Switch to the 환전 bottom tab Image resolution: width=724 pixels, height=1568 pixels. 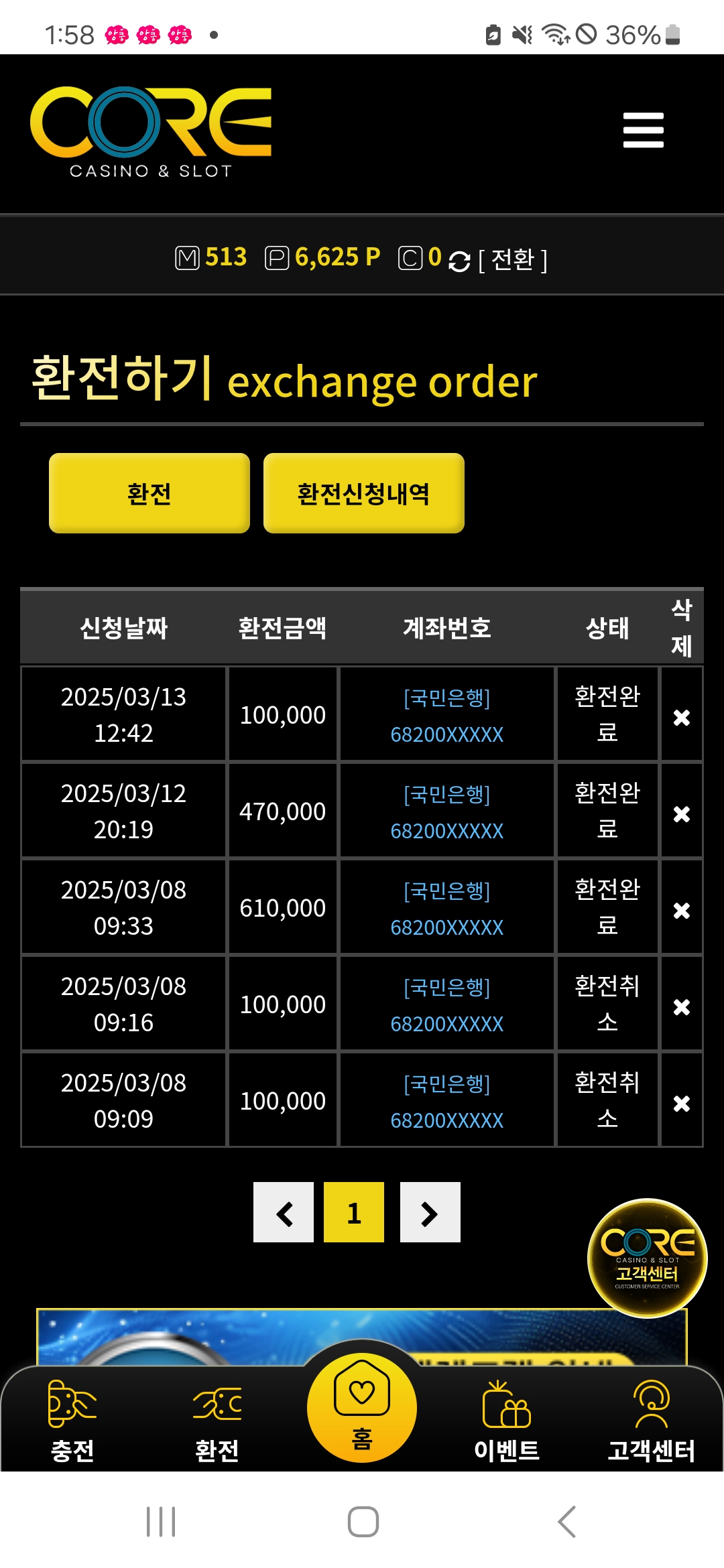click(x=217, y=1421)
